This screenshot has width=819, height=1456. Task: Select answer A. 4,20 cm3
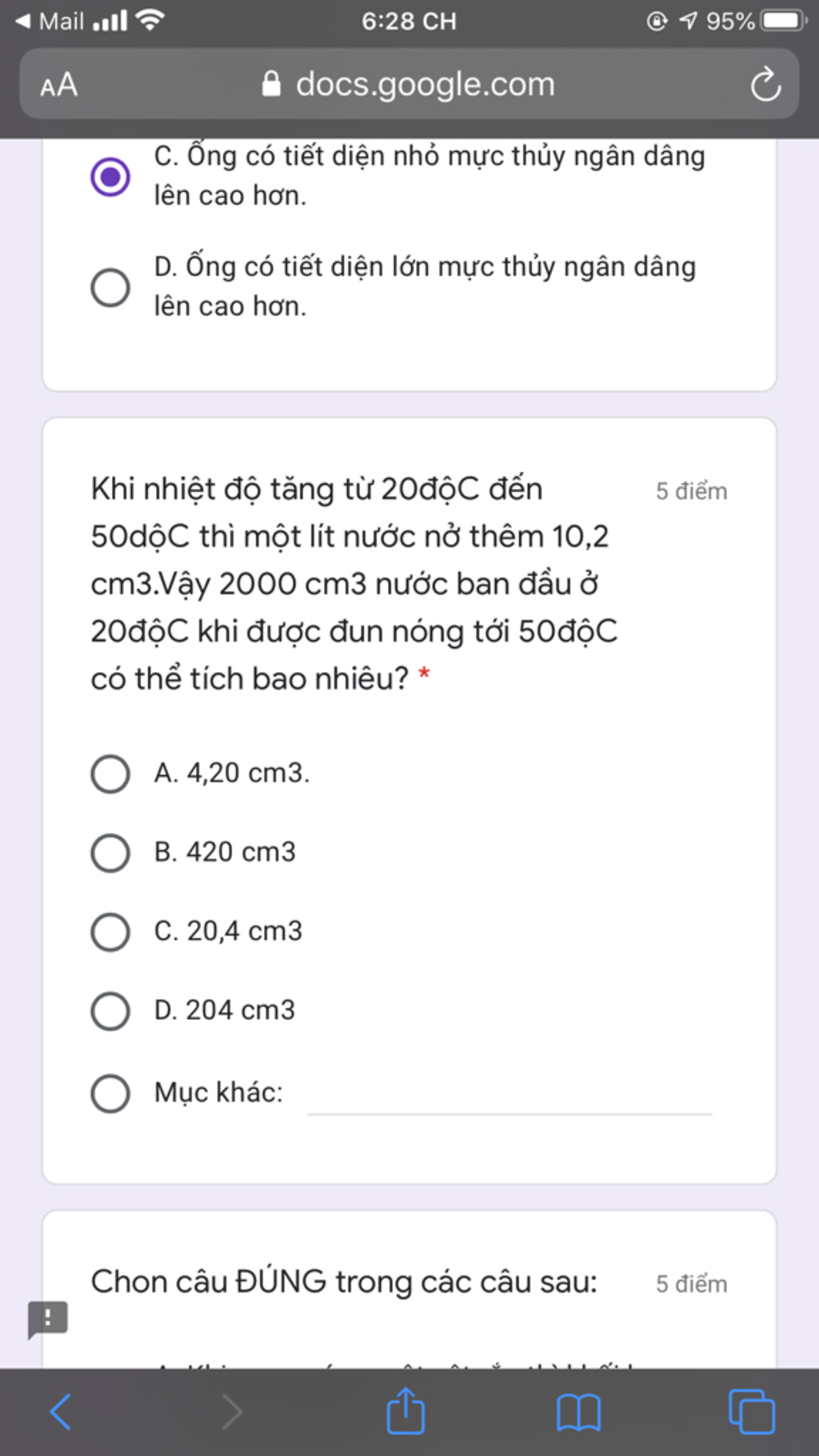click(110, 774)
